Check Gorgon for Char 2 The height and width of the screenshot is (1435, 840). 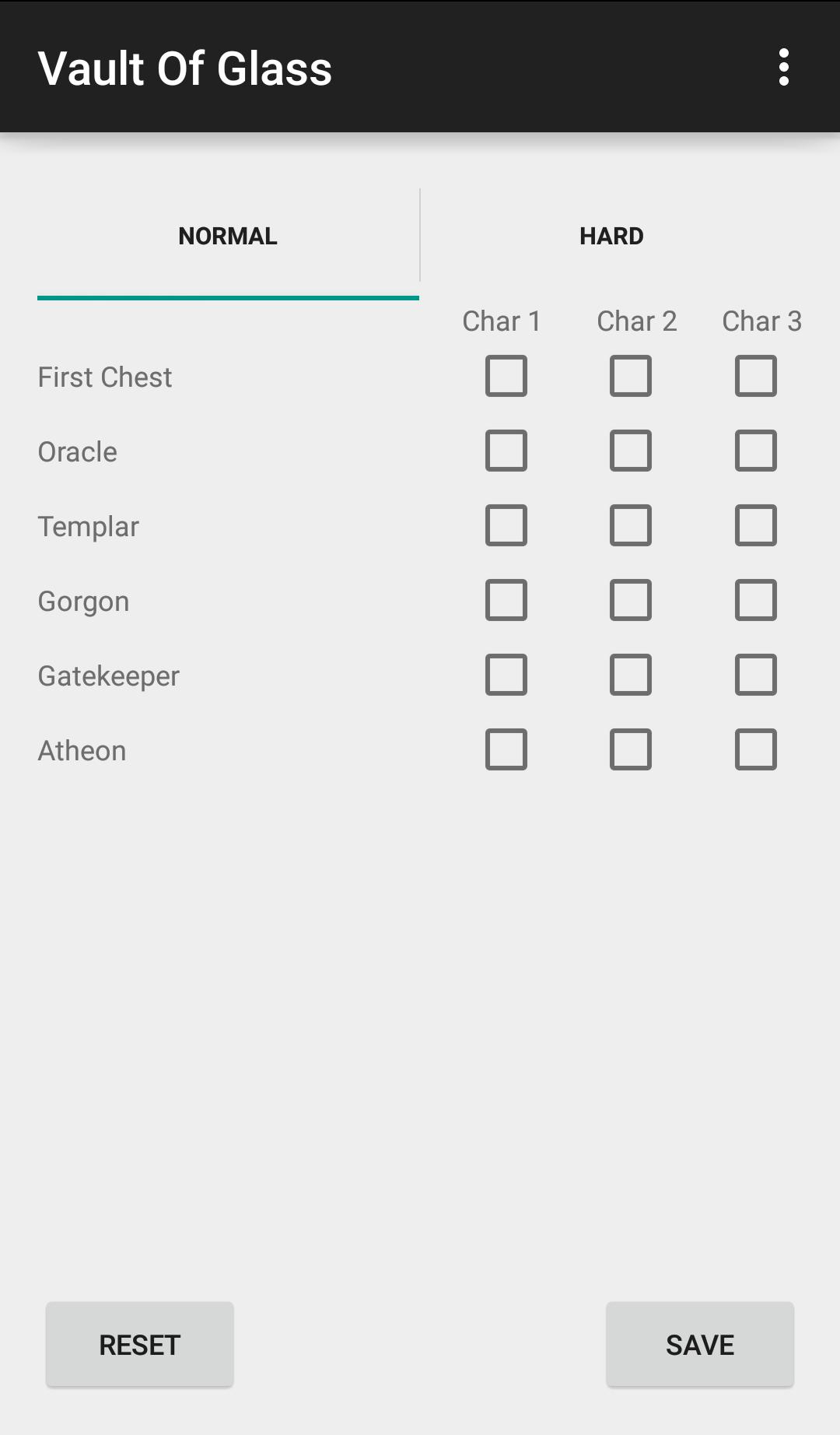pyautogui.click(x=631, y=600)
